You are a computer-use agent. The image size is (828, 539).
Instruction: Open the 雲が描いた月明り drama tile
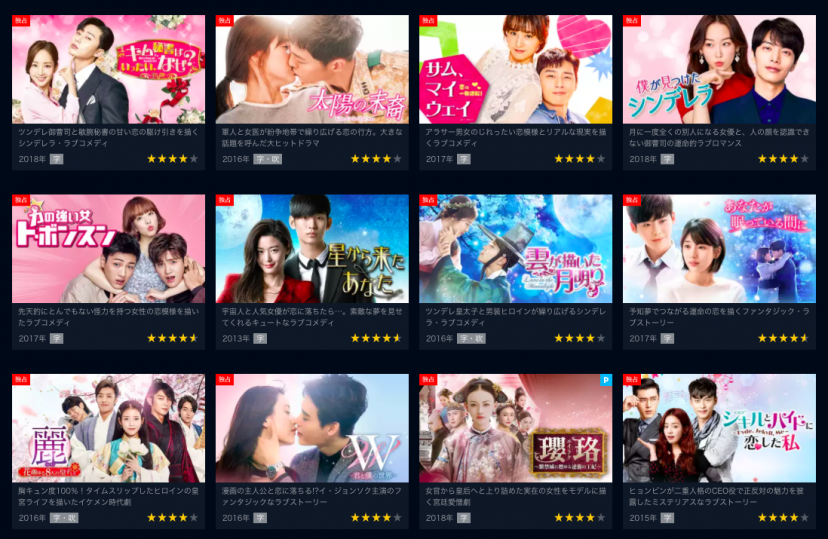point(516,249)
